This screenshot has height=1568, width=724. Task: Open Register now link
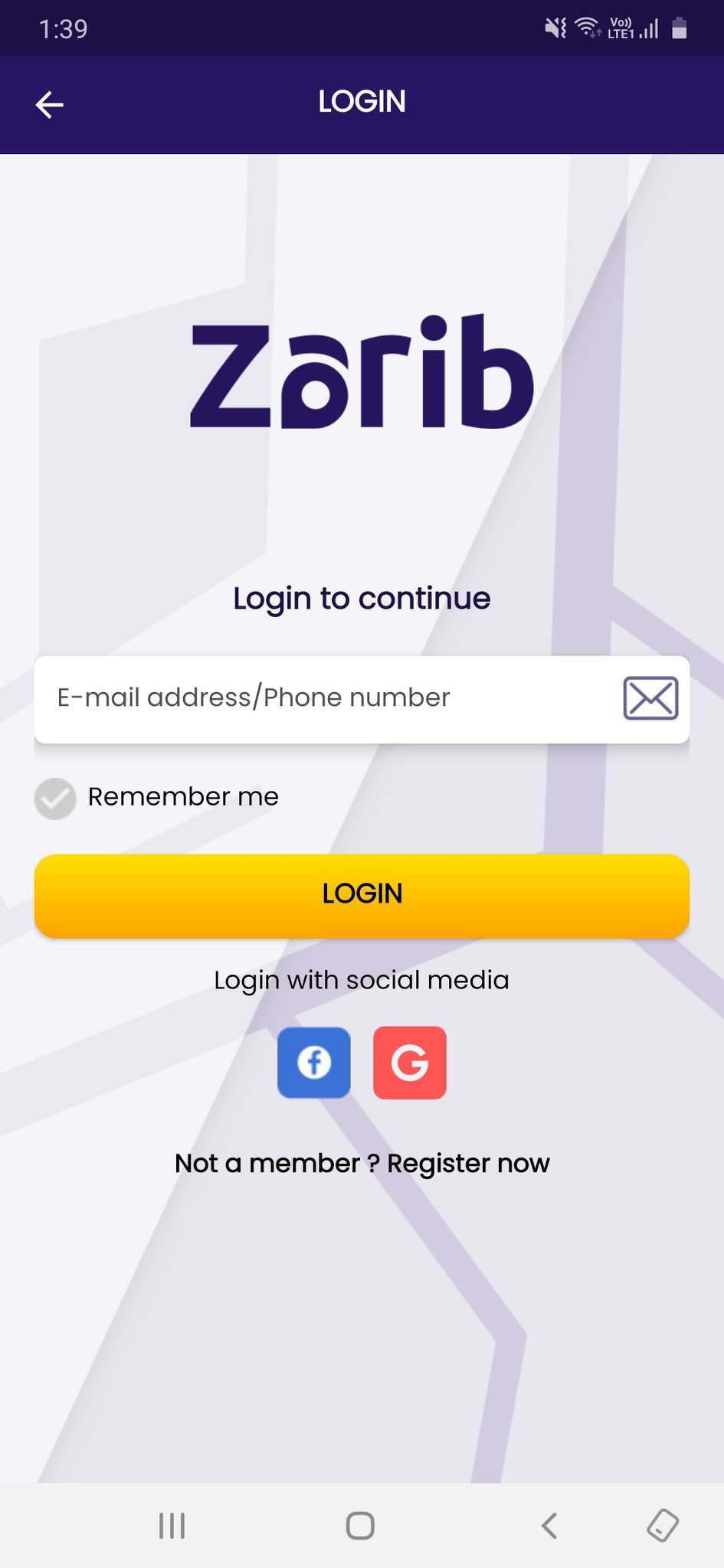click(468, 1164)
